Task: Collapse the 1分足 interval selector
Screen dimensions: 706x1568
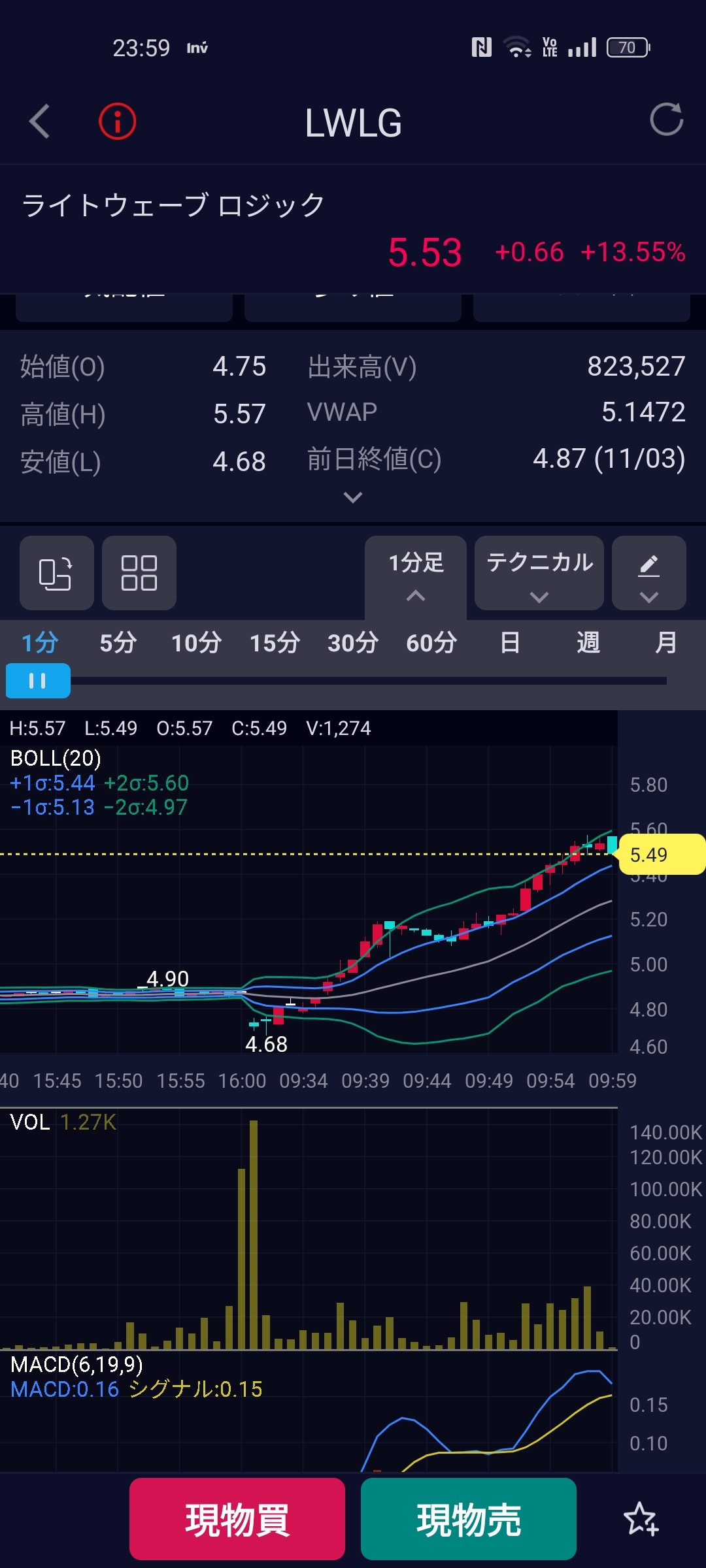Action: coord(416,575)
